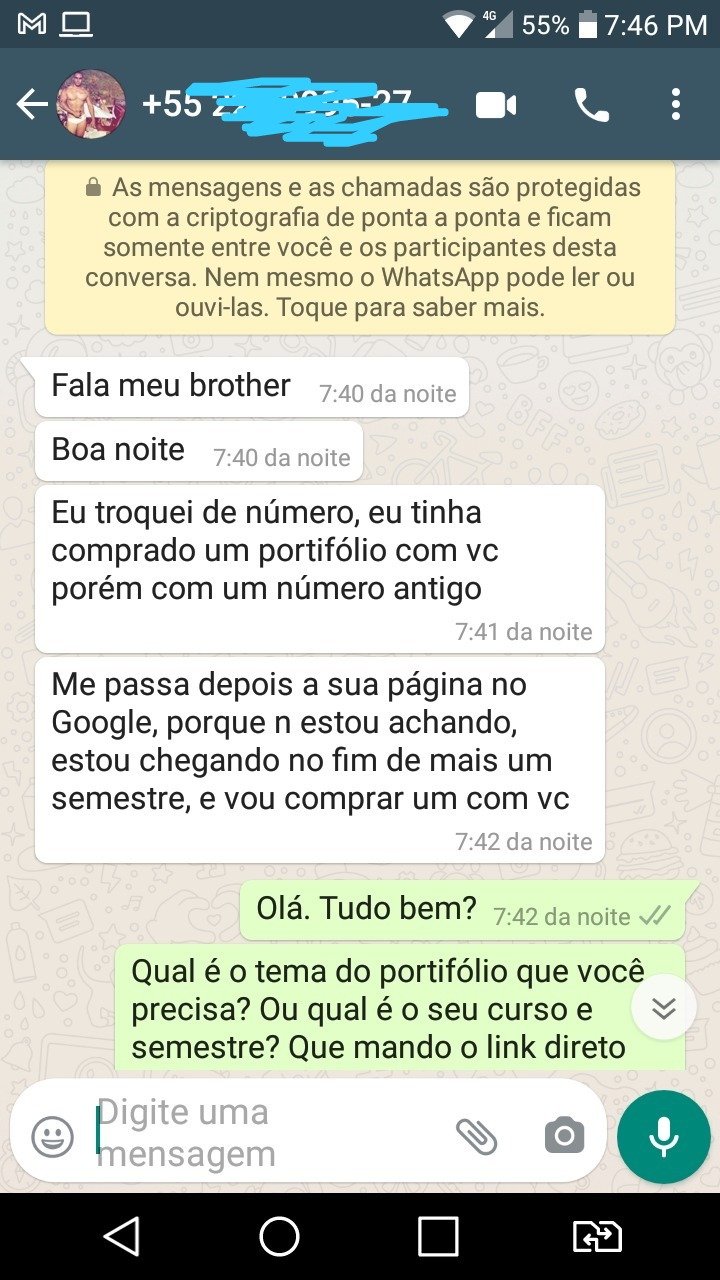Open the recent apps overview
This screenshot has width=720, height=1280.
click(x=438, y=1237)
